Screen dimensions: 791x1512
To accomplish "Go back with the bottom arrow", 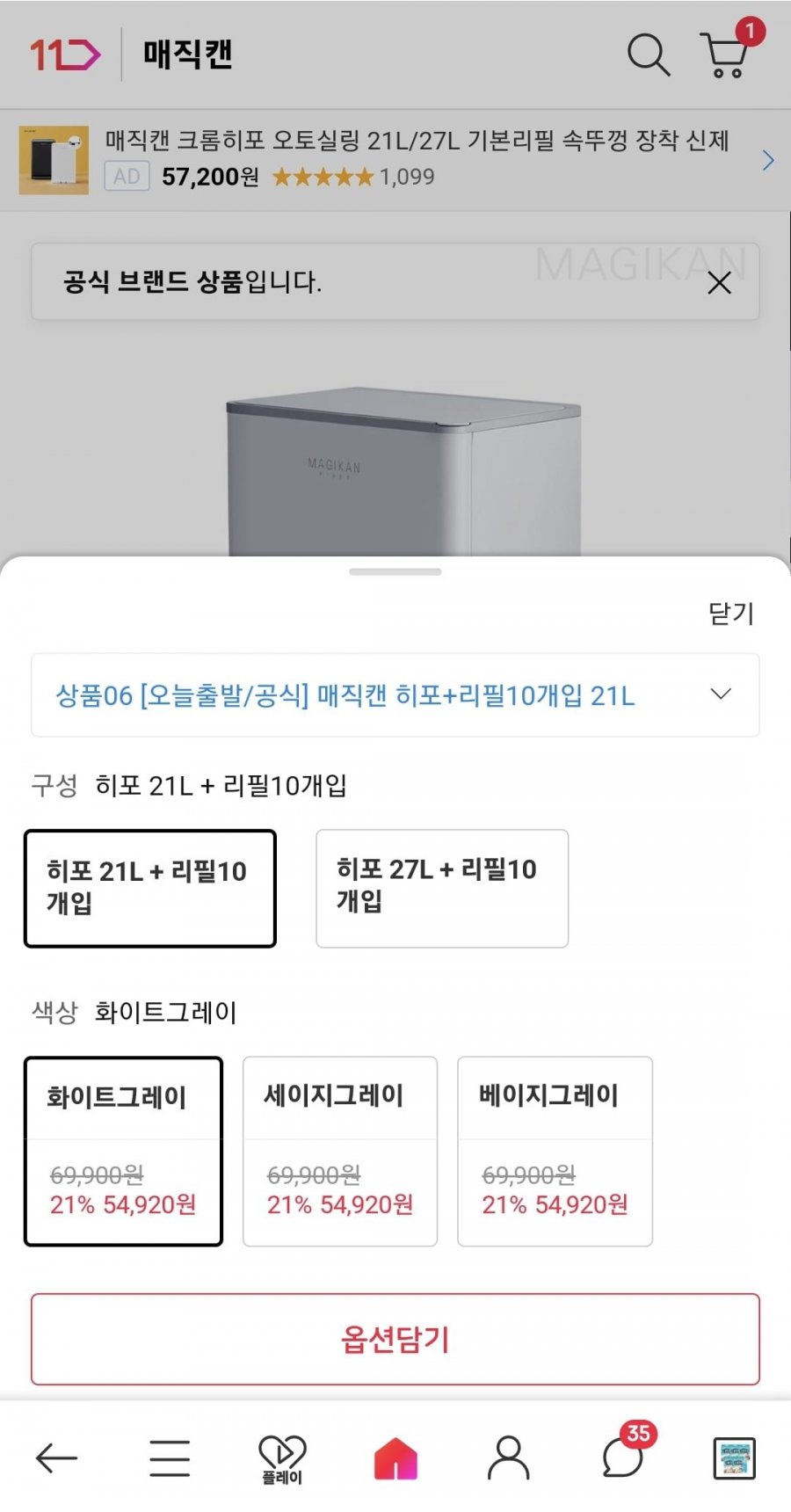I will (x=57, y=1458).
